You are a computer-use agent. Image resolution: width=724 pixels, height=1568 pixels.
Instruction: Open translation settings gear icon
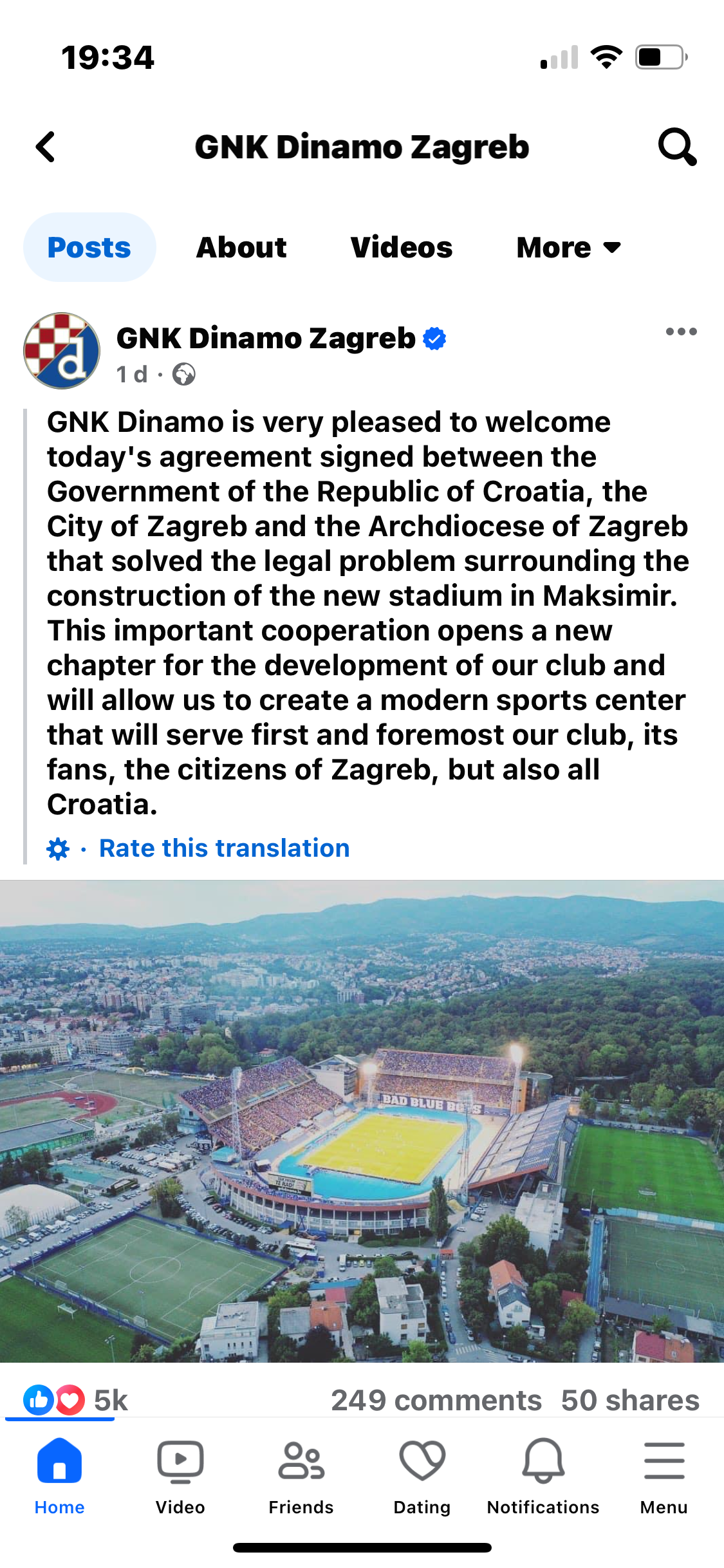click(58, 849)
